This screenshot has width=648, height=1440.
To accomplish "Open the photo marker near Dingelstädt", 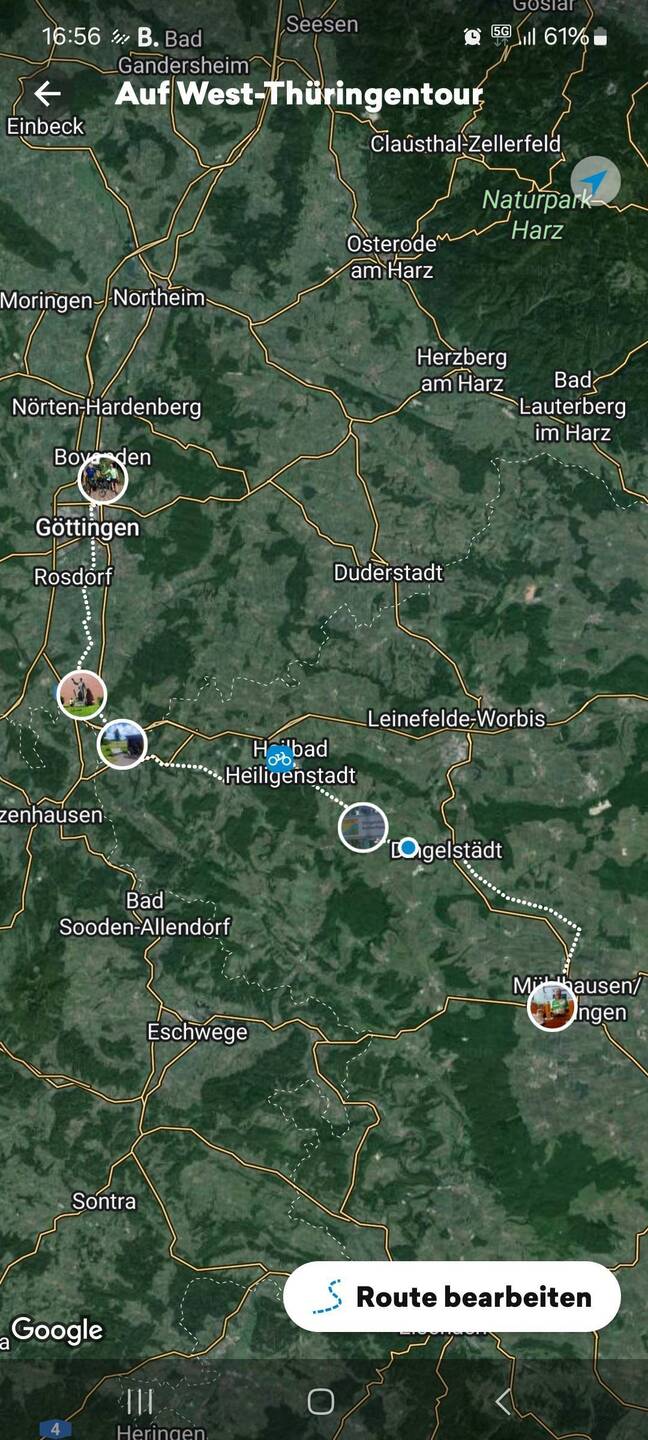I will (363, 827).
